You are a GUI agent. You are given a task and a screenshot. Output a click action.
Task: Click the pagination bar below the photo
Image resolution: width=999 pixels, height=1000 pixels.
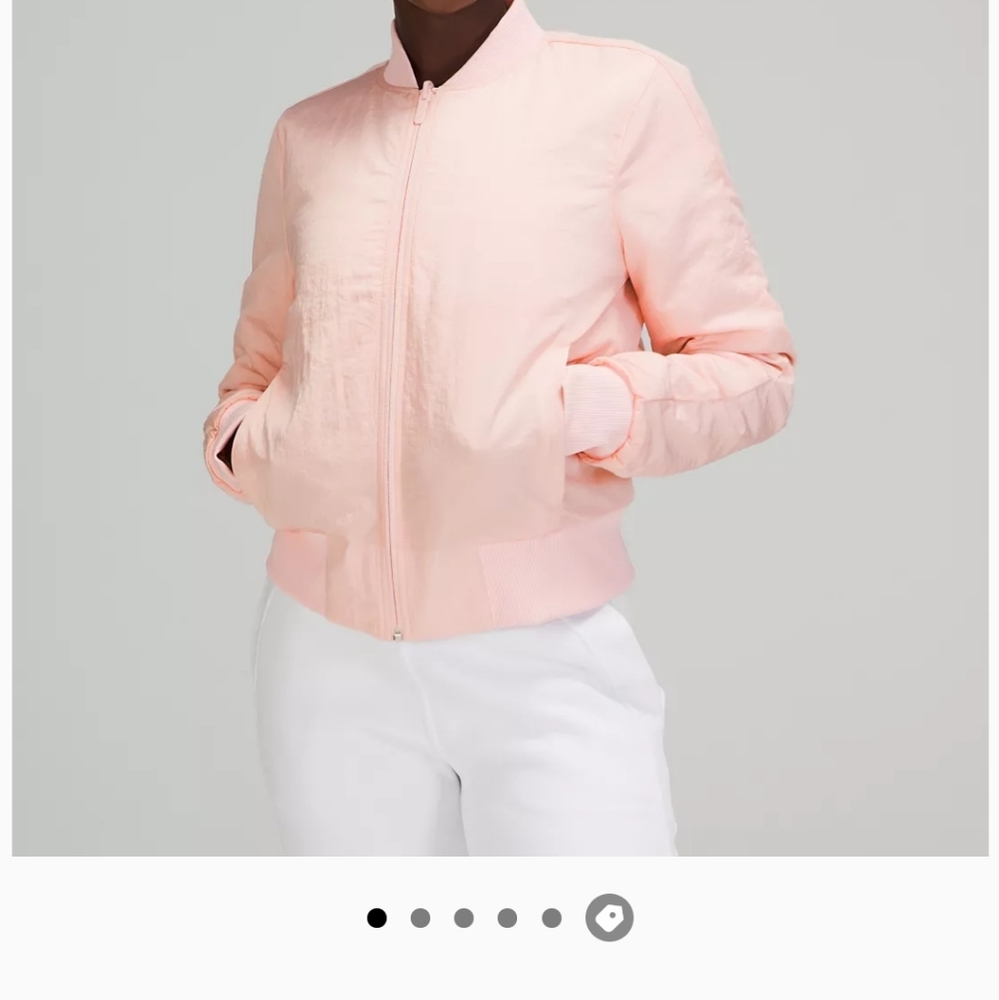click(490, 917)
